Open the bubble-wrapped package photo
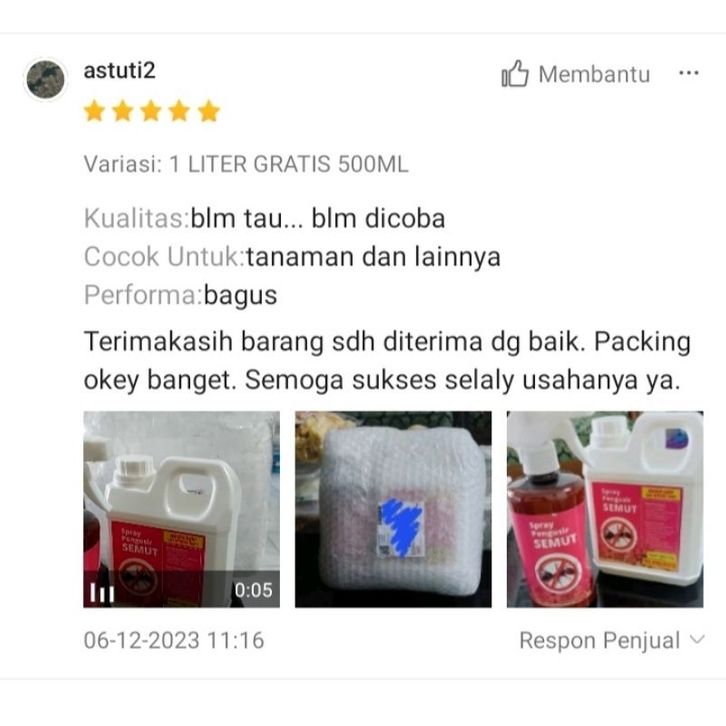This screenshot has width=726, height=726. point(393,509)
